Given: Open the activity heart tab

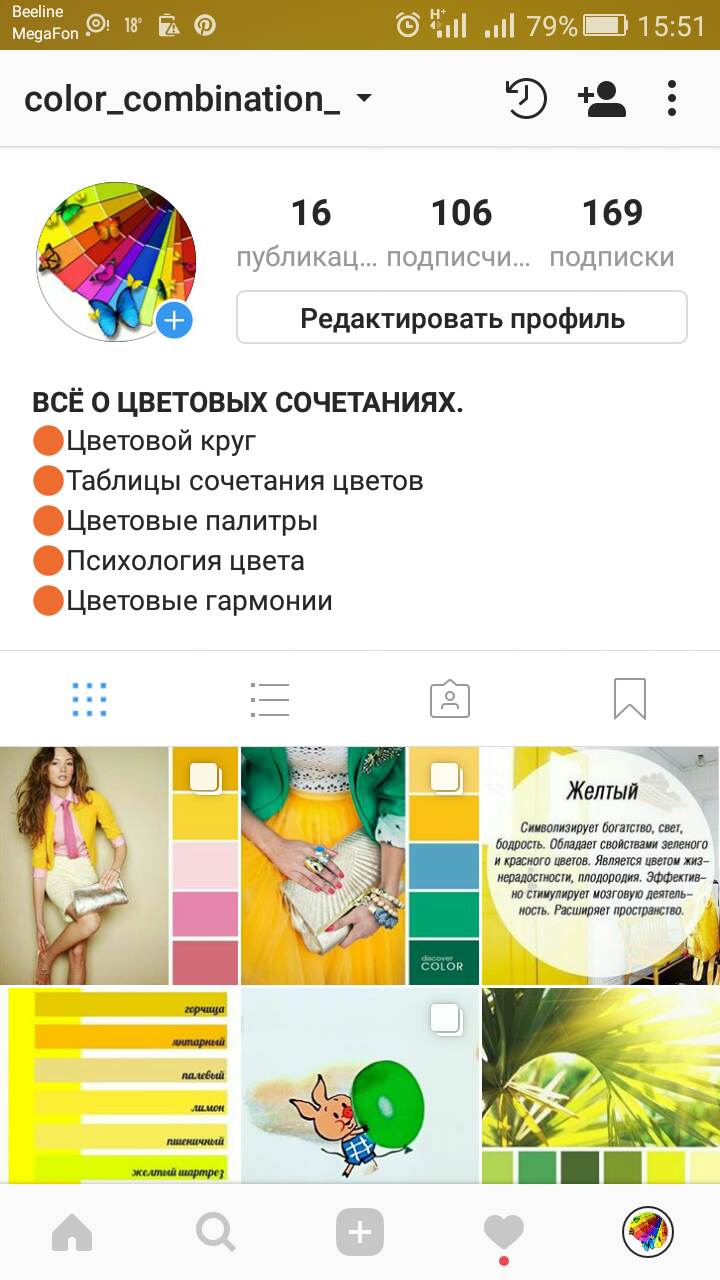Looking at the screenshot, I should (x=504, y=1233).
